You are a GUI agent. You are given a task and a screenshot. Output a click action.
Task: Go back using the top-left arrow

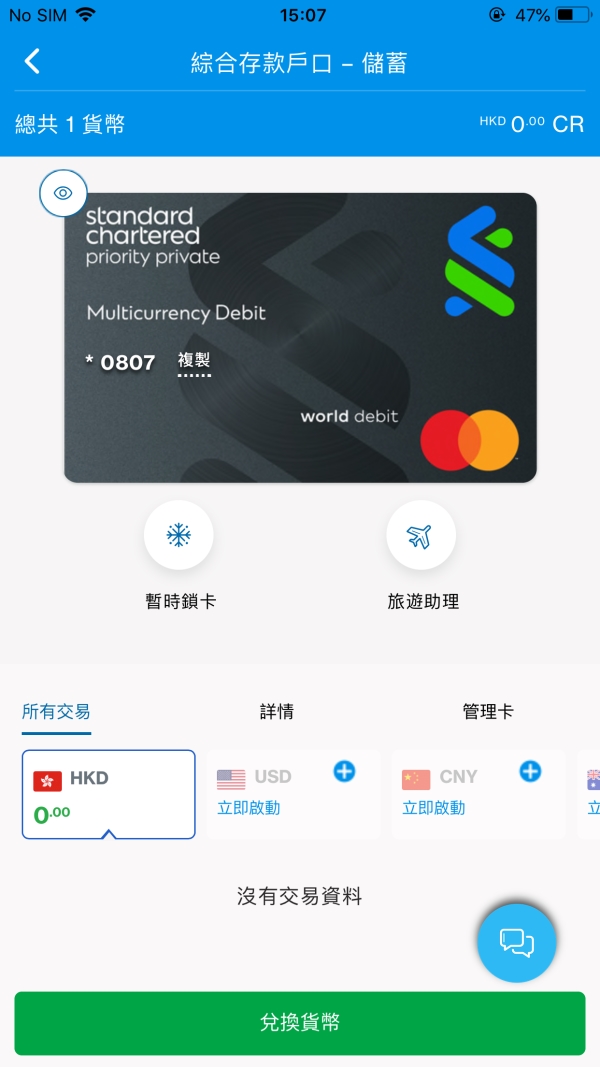[32, 62]
